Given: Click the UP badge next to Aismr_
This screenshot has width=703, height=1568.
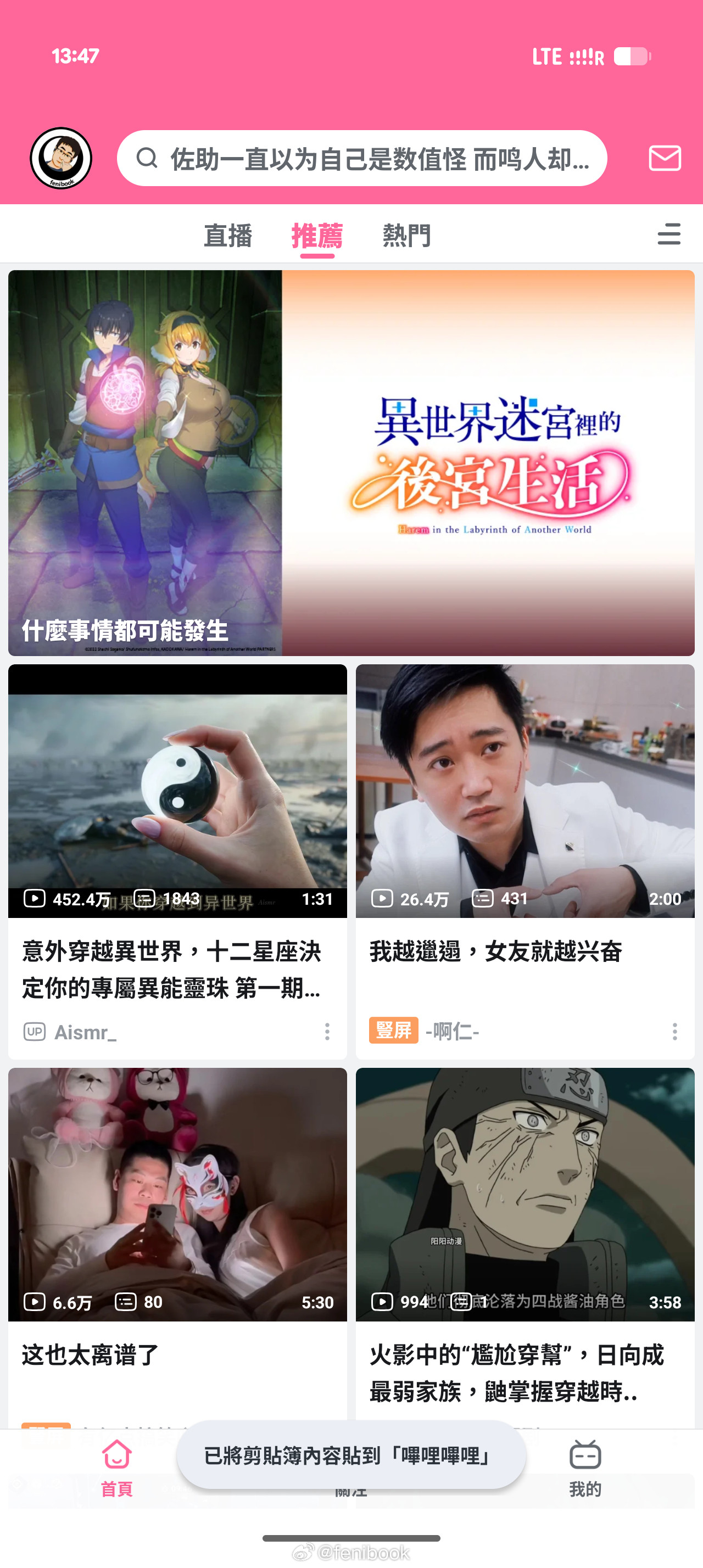Looking at the screenshot, I should 35,1032.
